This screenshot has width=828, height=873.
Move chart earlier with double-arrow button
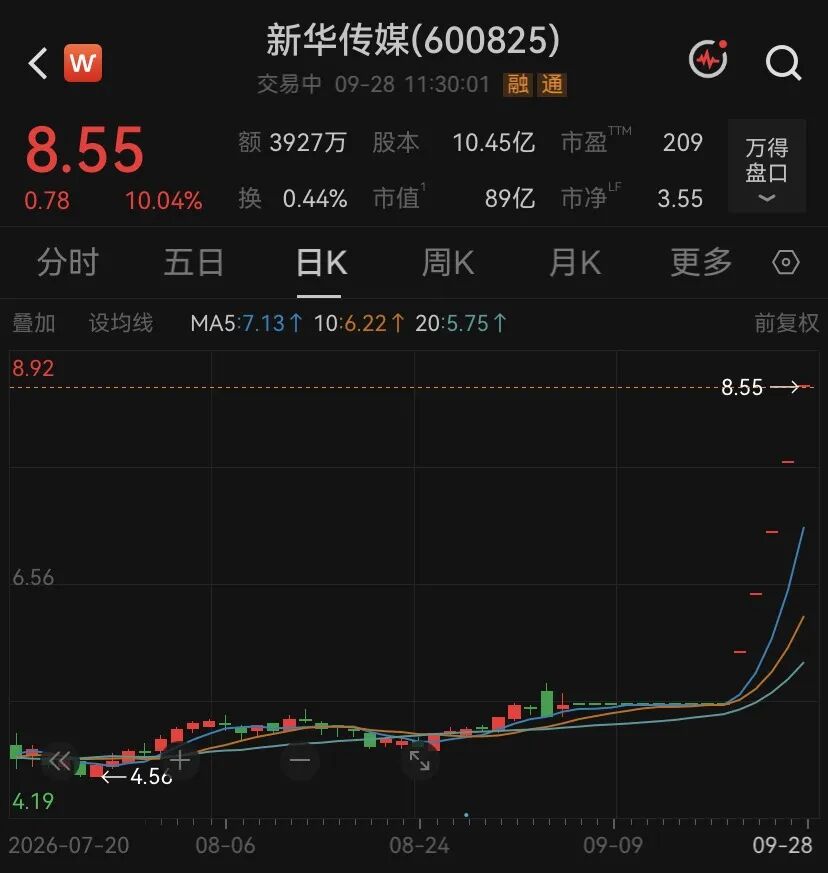pyautogui.click(x=60, y=761)
